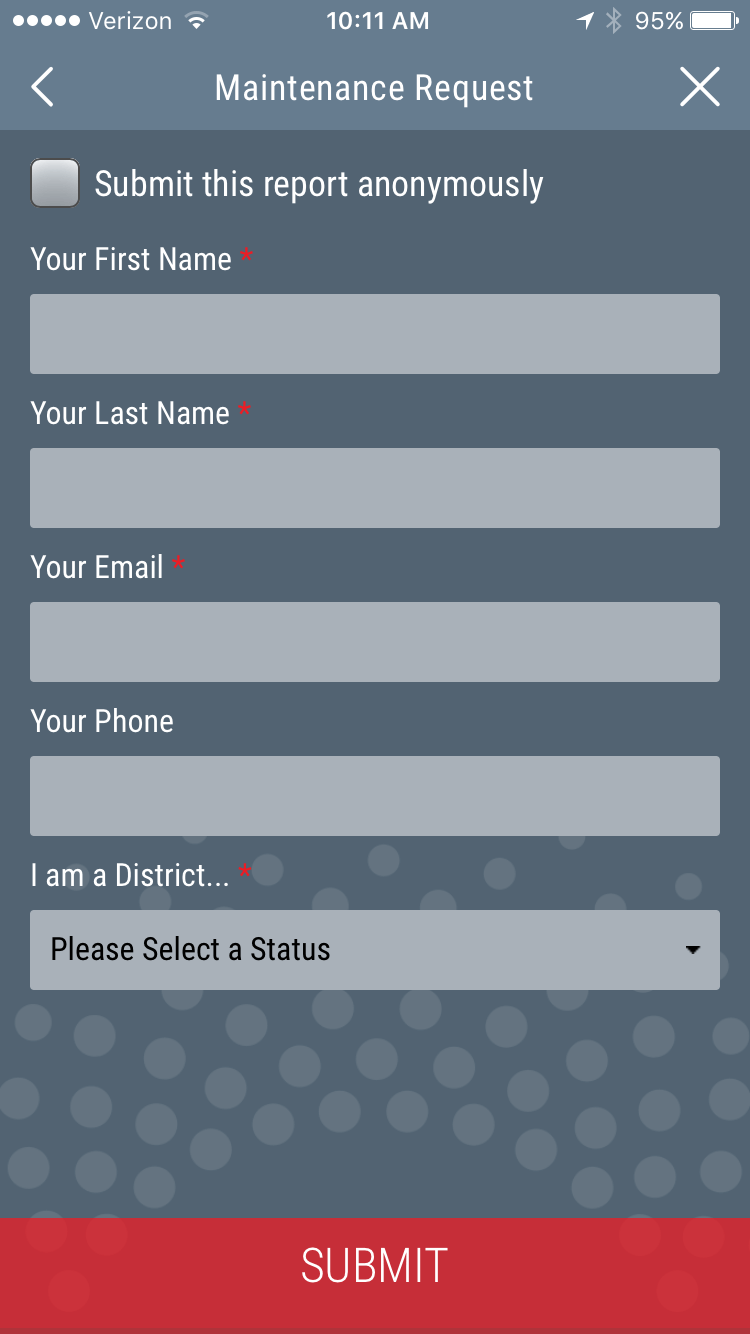
Task: Select the Your Email field
Action: (x=375, y=642)
